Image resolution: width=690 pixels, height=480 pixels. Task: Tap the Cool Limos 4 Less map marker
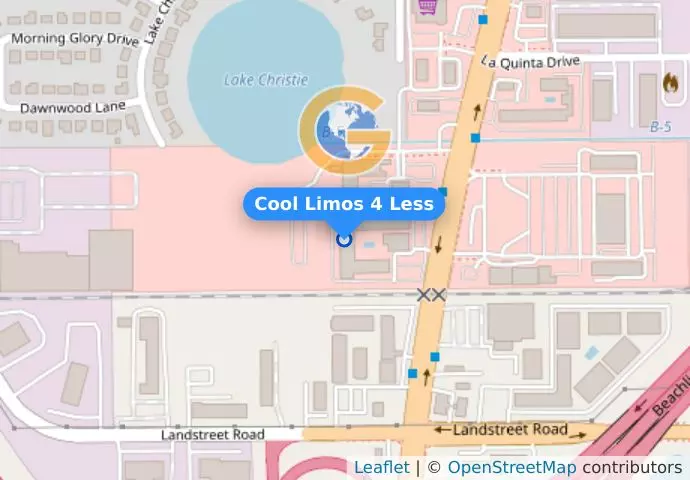point(344,239)
